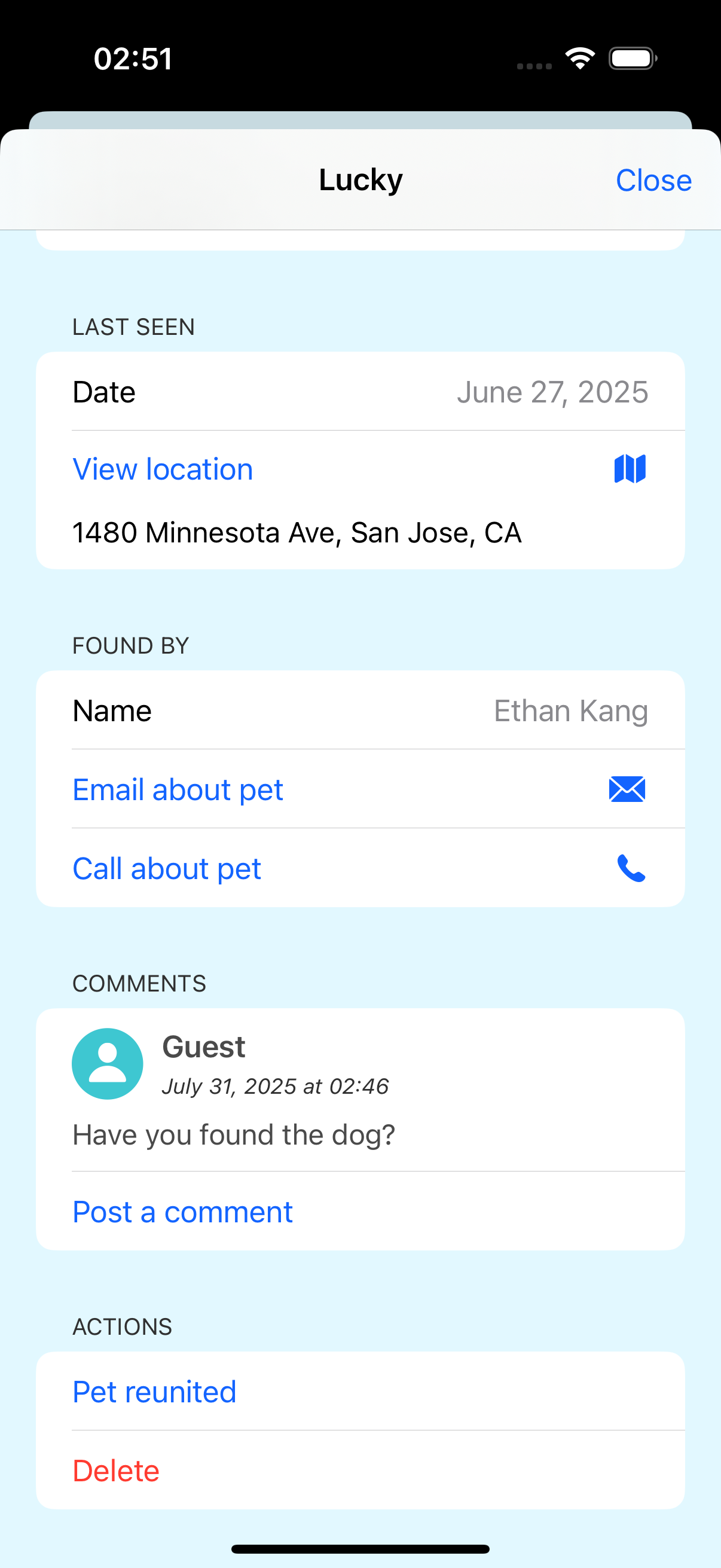Mark pet as reunited

(x=155, y=1392)
